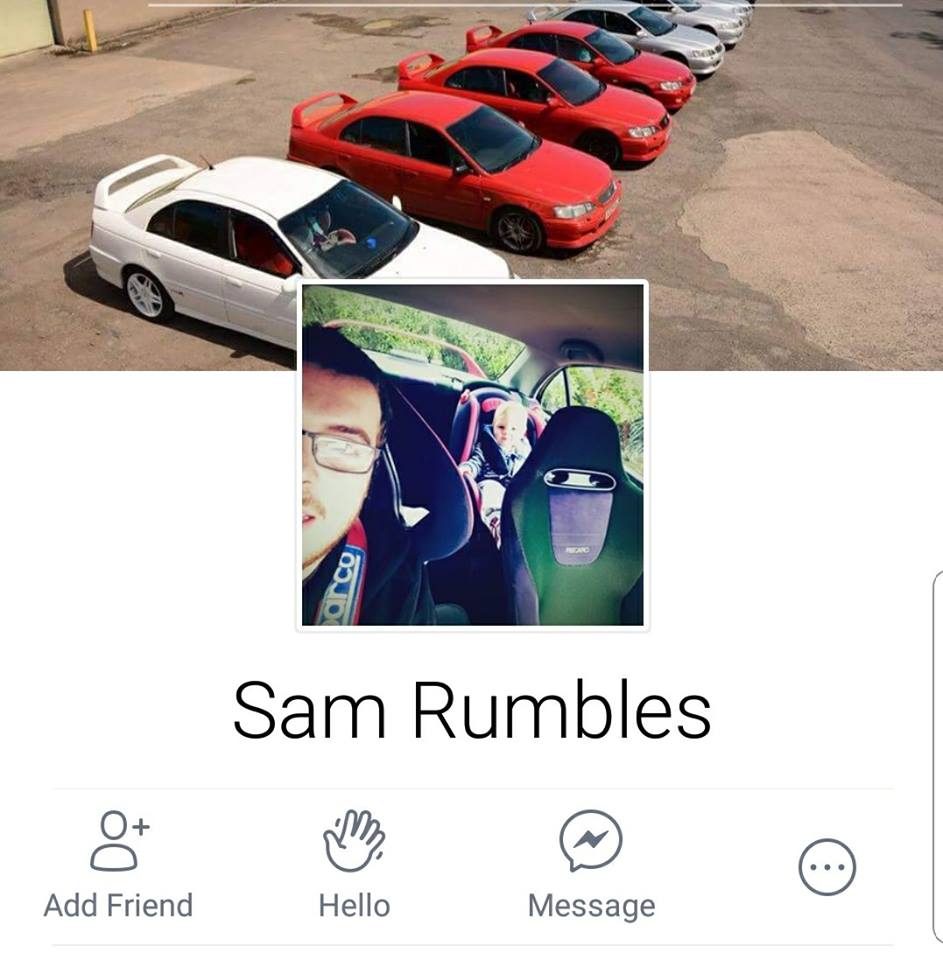Open Message to Sam Rumbles
The height and width of the screenshot is (960, 943).
click(591, 864)
